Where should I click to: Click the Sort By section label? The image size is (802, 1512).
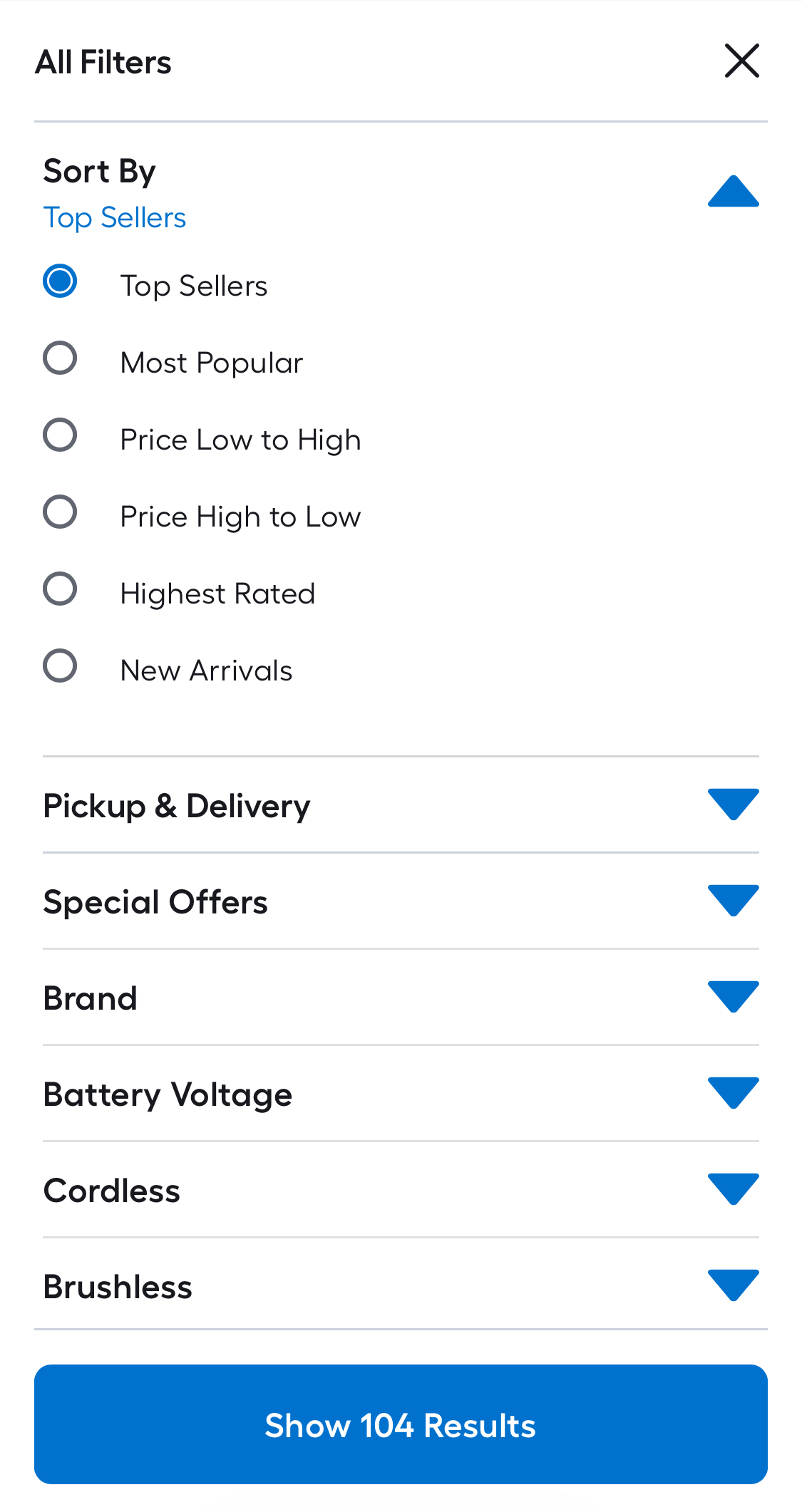tap(100, 171)
